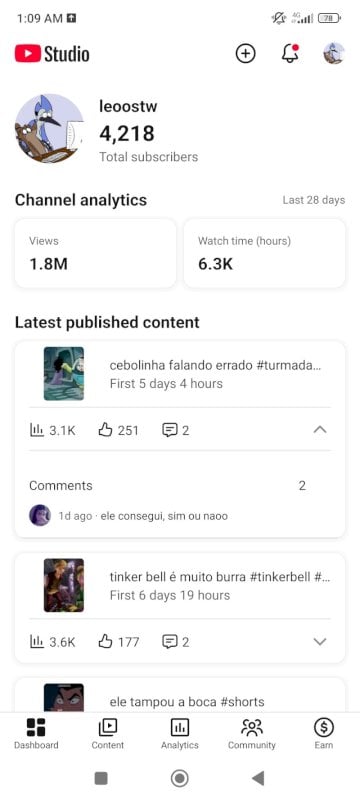Screen dimensions: 360x800
Task: Open the comment "ele consegui, sim ou naoo"
Action: tap(128, 516)
